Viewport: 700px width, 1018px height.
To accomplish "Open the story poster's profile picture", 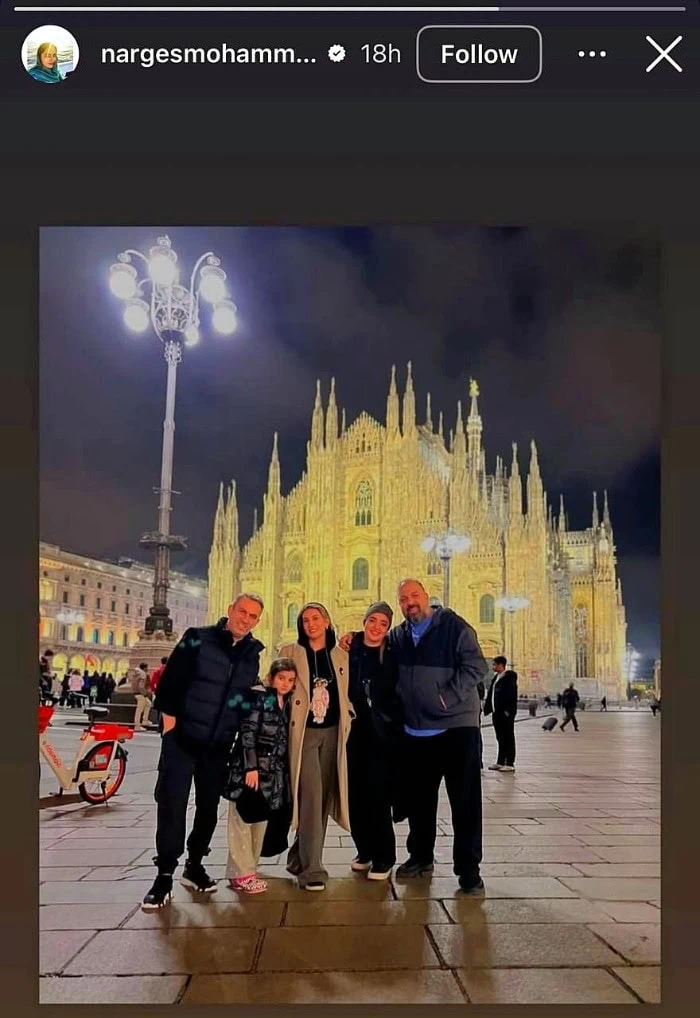I will click(50, 54).
